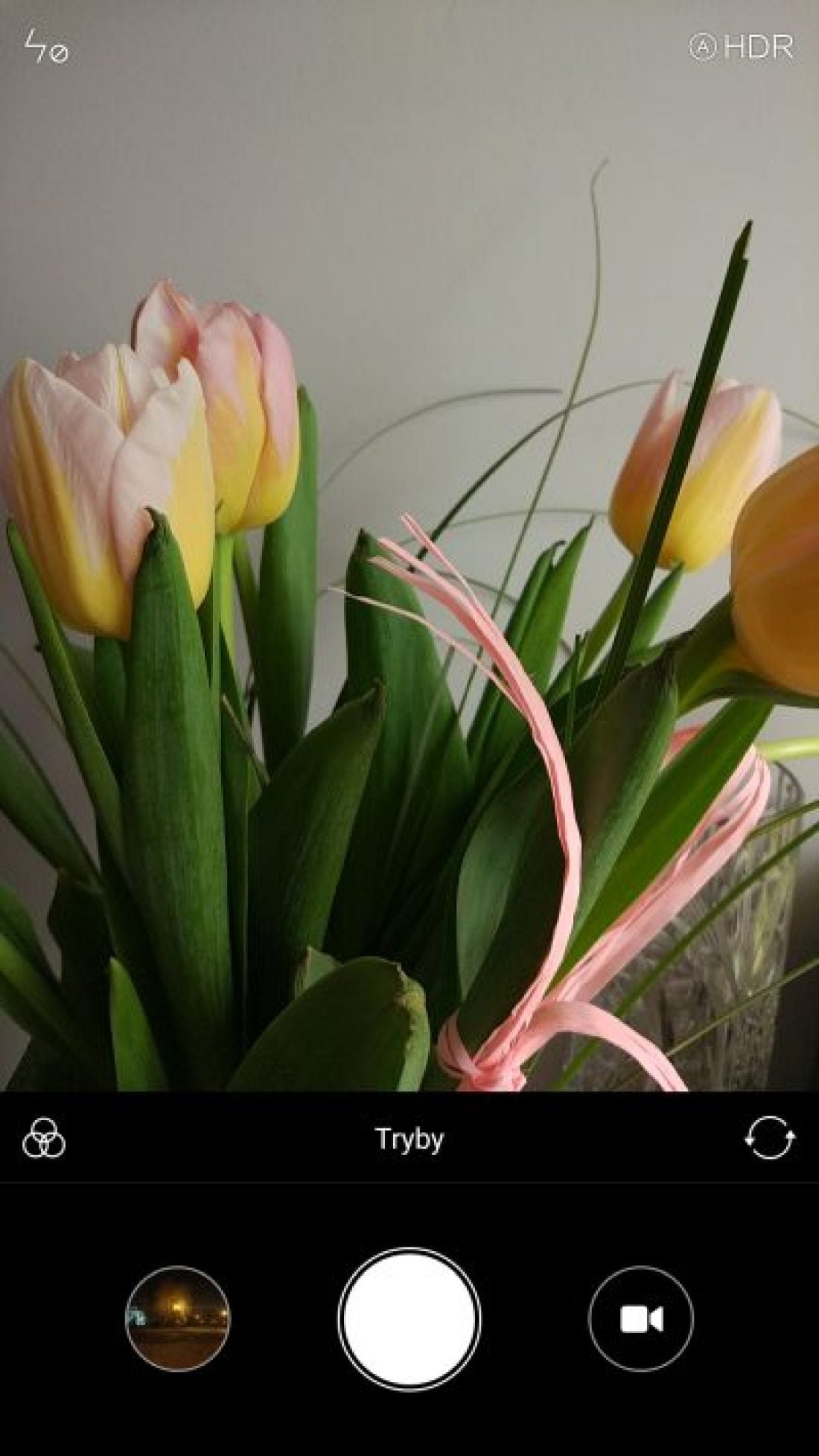Open the color filters icon
This screenshot has height=1456, width=819.
(44, 1138)
